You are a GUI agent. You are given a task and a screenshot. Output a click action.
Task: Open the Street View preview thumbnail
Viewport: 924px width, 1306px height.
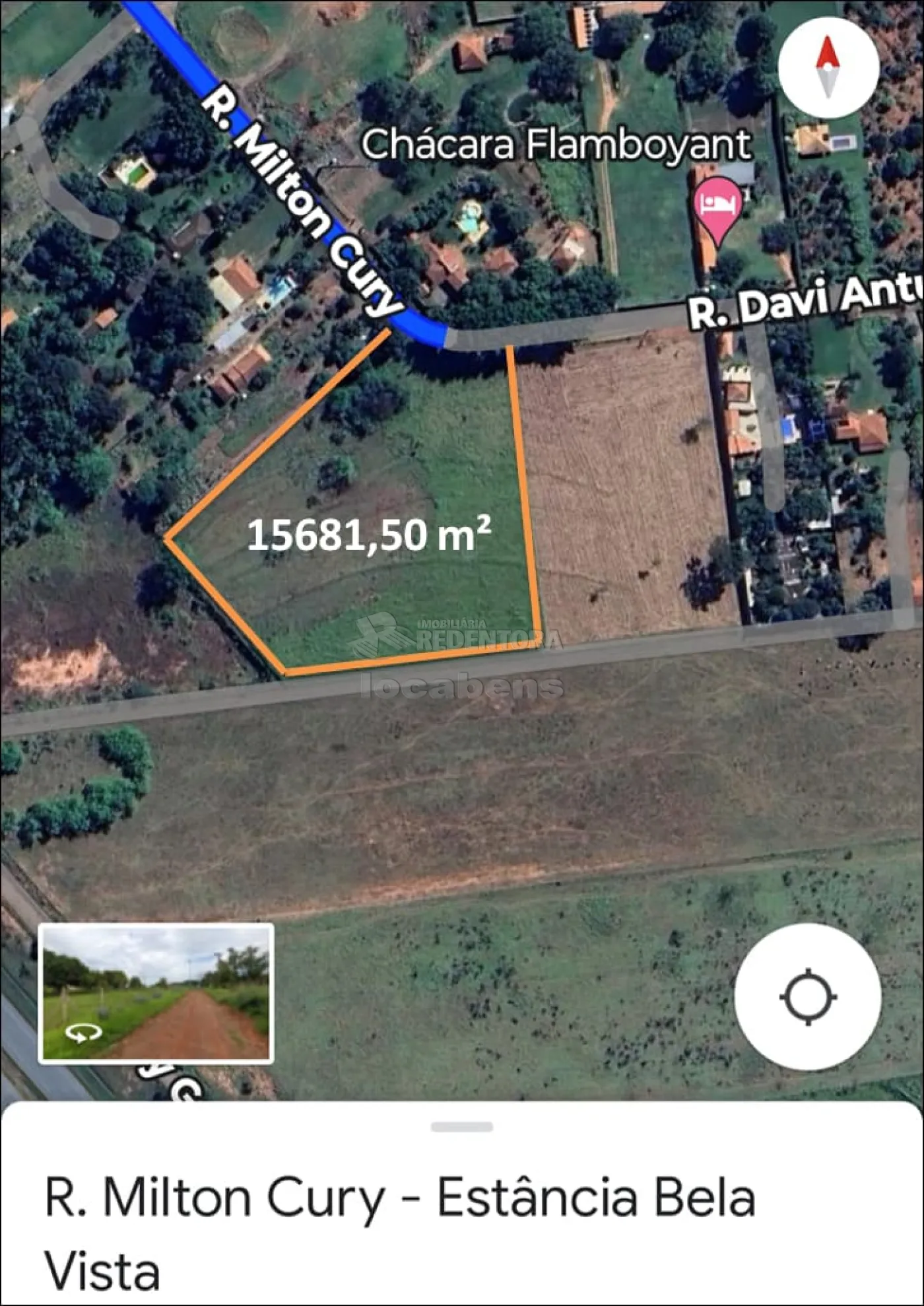156,993
